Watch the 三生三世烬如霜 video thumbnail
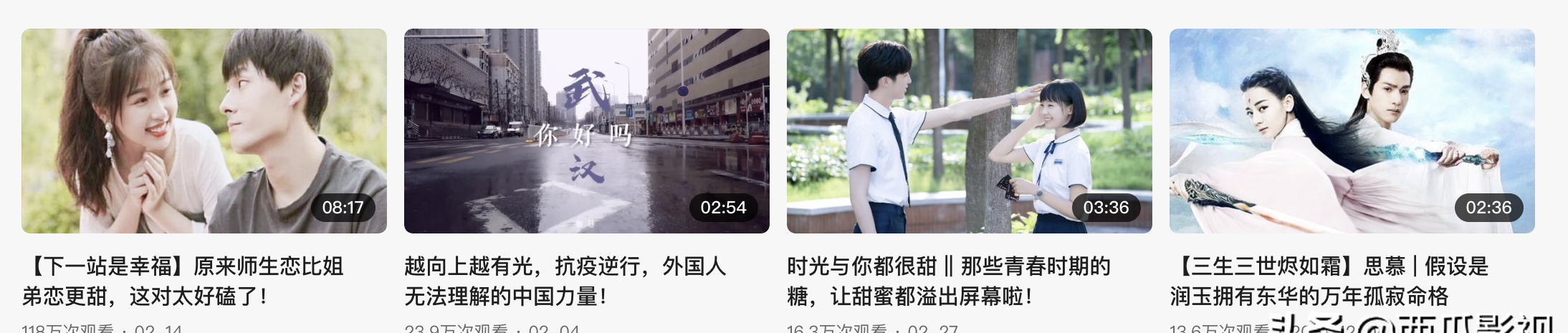1568x333 pixels. (1352, 131)
